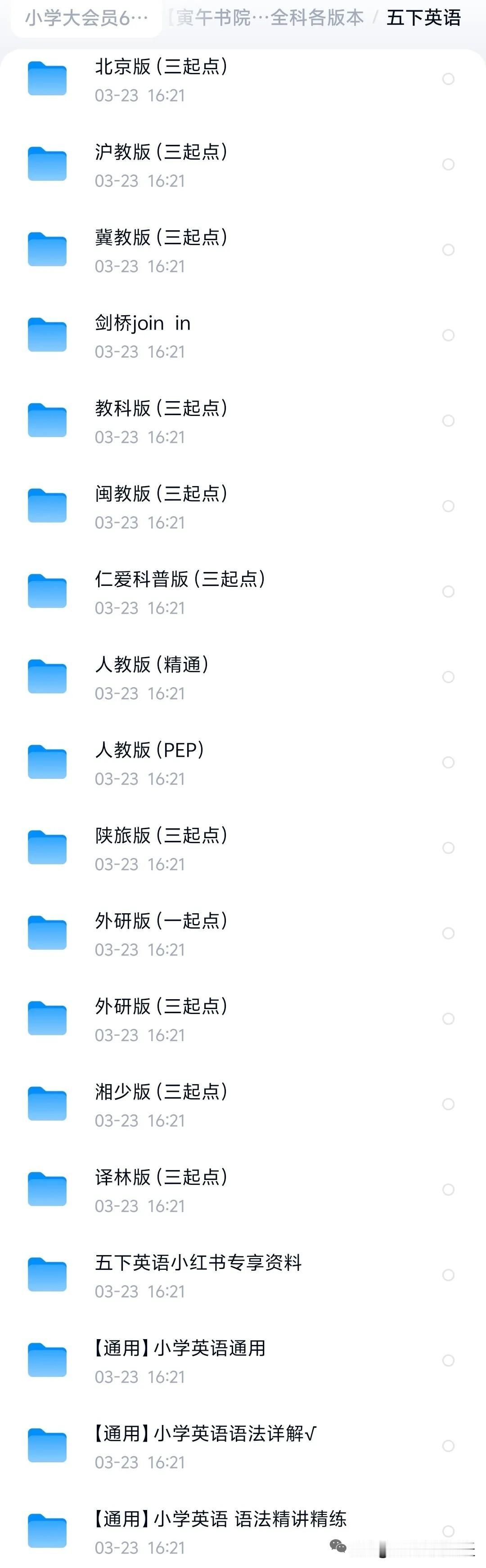Open the 剑桥join in folder
Screen dimensions: 486x1568
pos(243,335)
